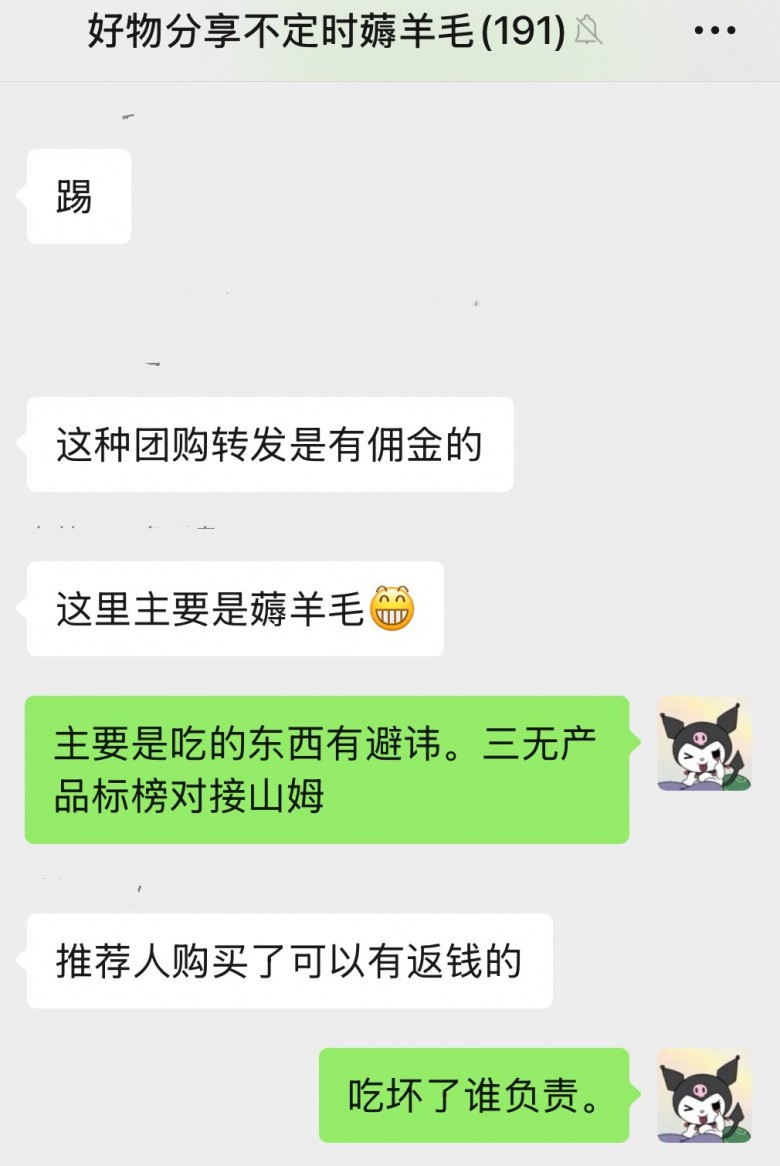Open the group chat overflow menu
The image size is (780, 1166).
pyautogui.click(x=714, y=32)
